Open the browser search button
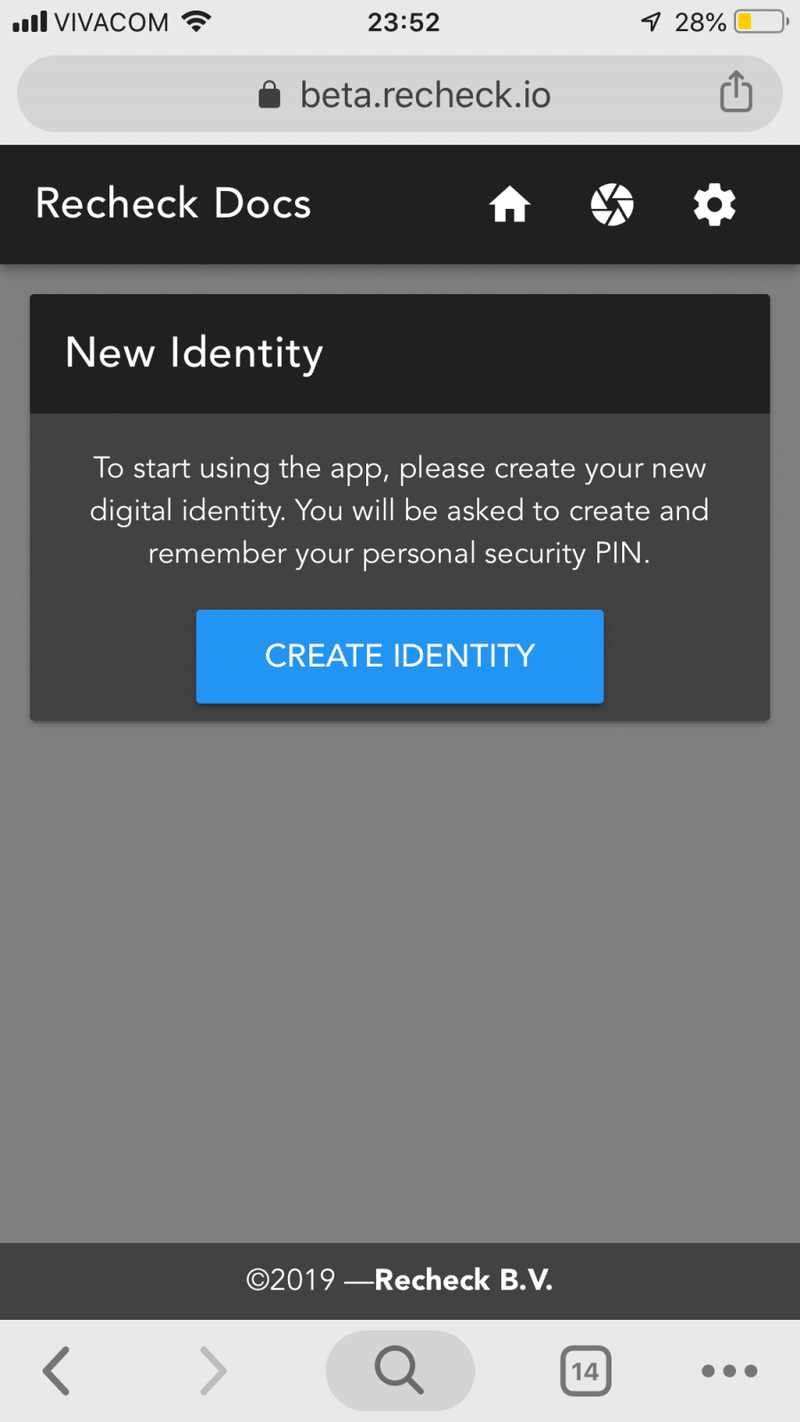 click(x=399, y=1370)
